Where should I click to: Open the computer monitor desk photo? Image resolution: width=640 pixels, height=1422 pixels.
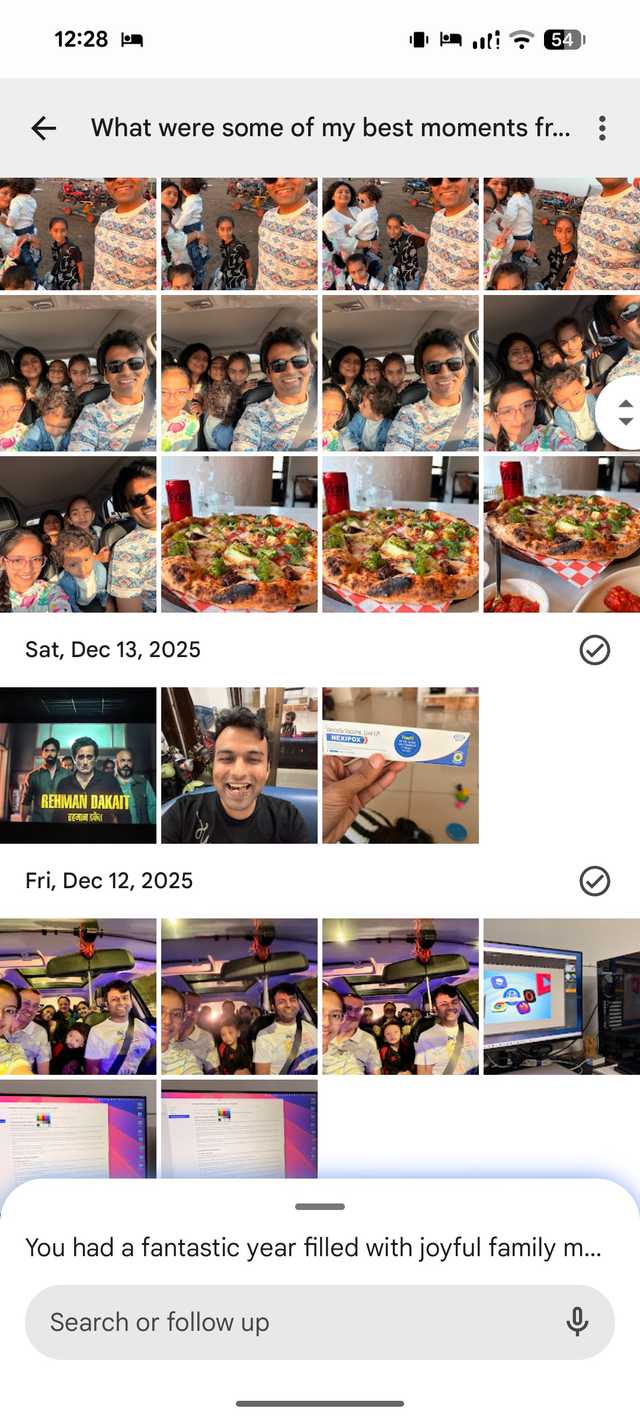(561, 997)
